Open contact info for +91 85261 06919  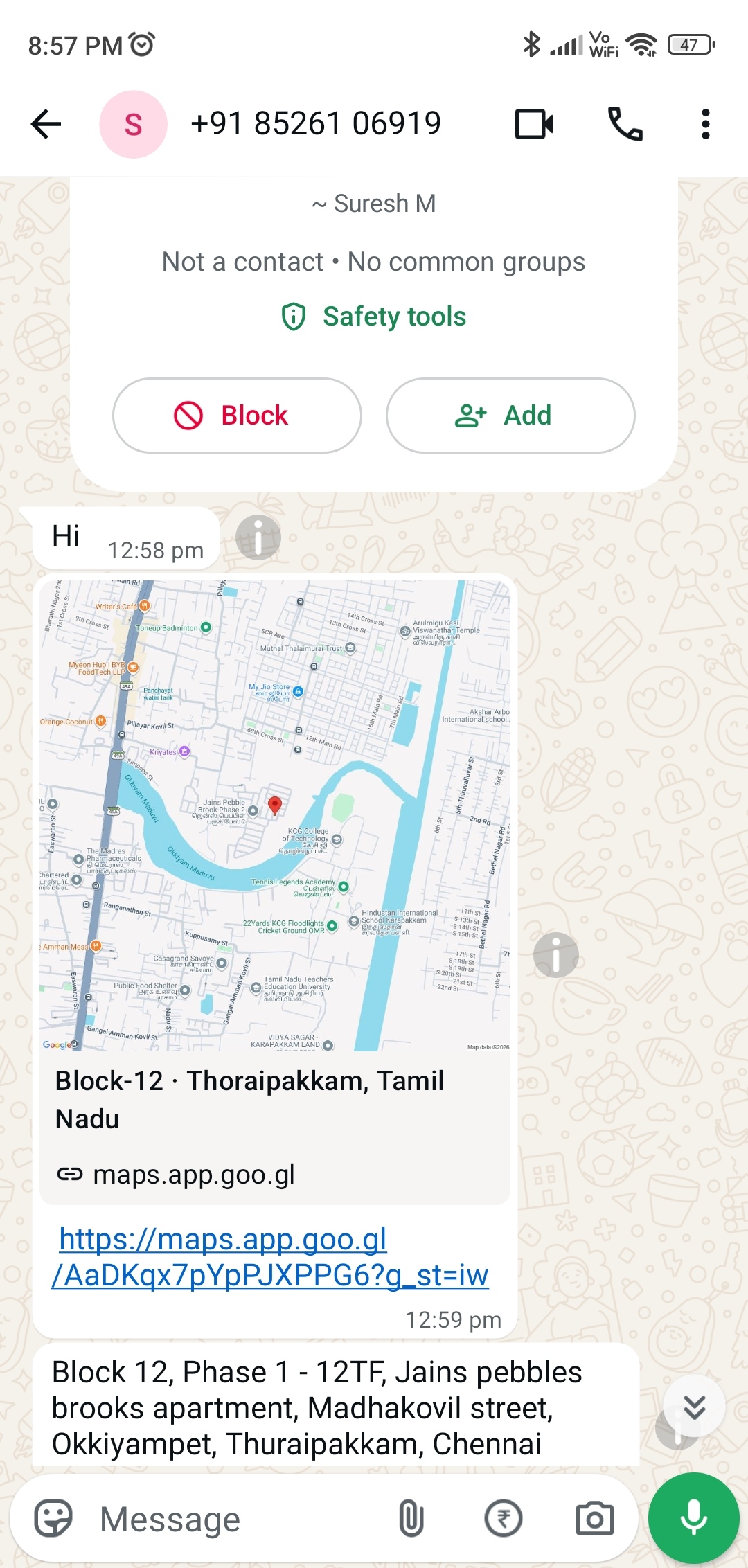315,125
